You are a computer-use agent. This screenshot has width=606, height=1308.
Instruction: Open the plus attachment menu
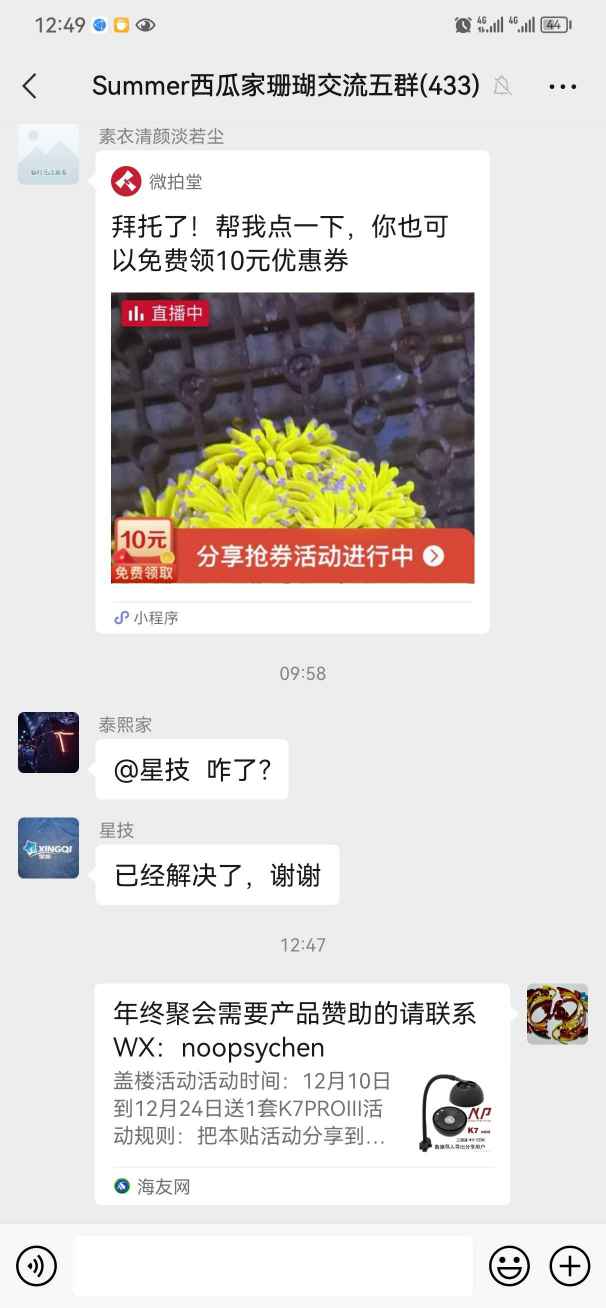pos(570,1267)
